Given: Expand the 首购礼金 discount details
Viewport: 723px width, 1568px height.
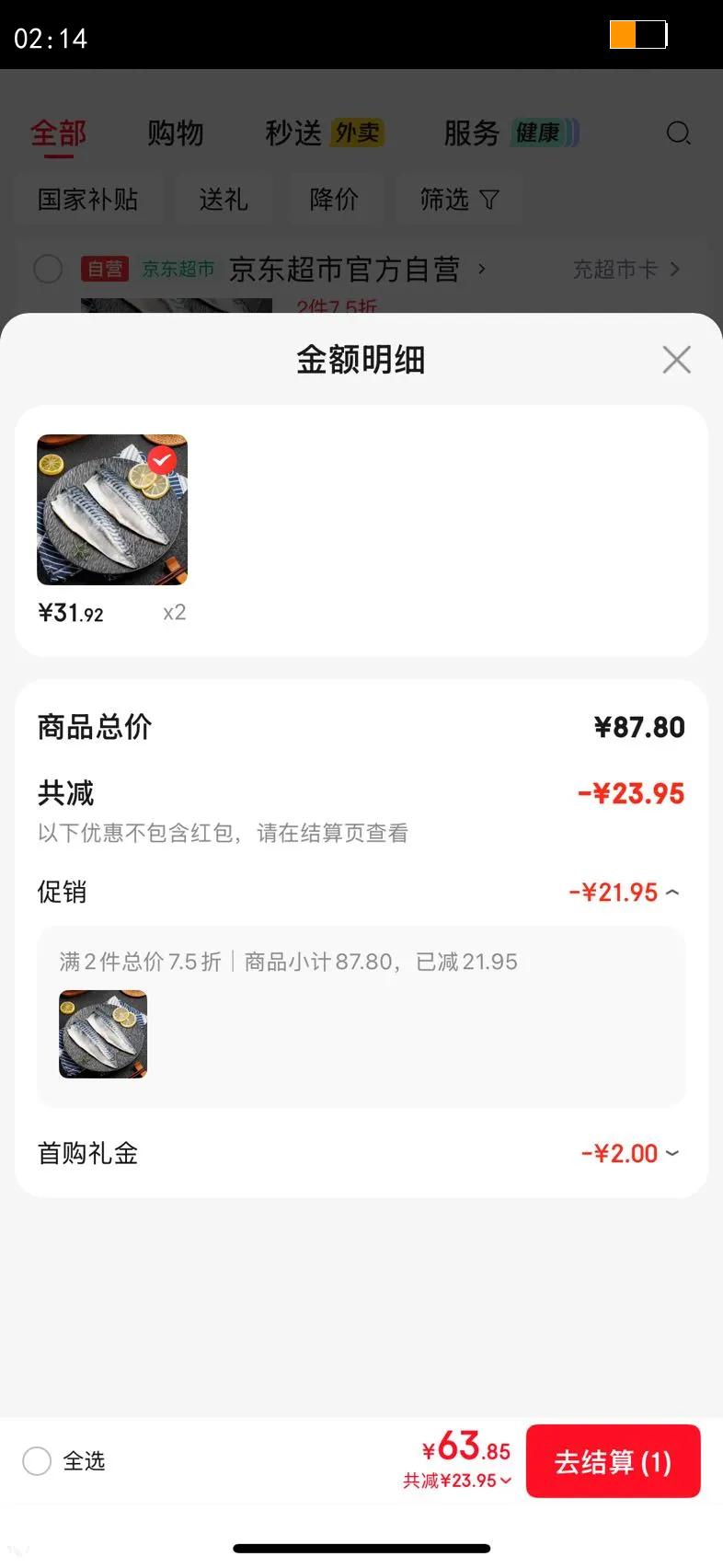Looking at the screenshot, I should coord(672,1153).
